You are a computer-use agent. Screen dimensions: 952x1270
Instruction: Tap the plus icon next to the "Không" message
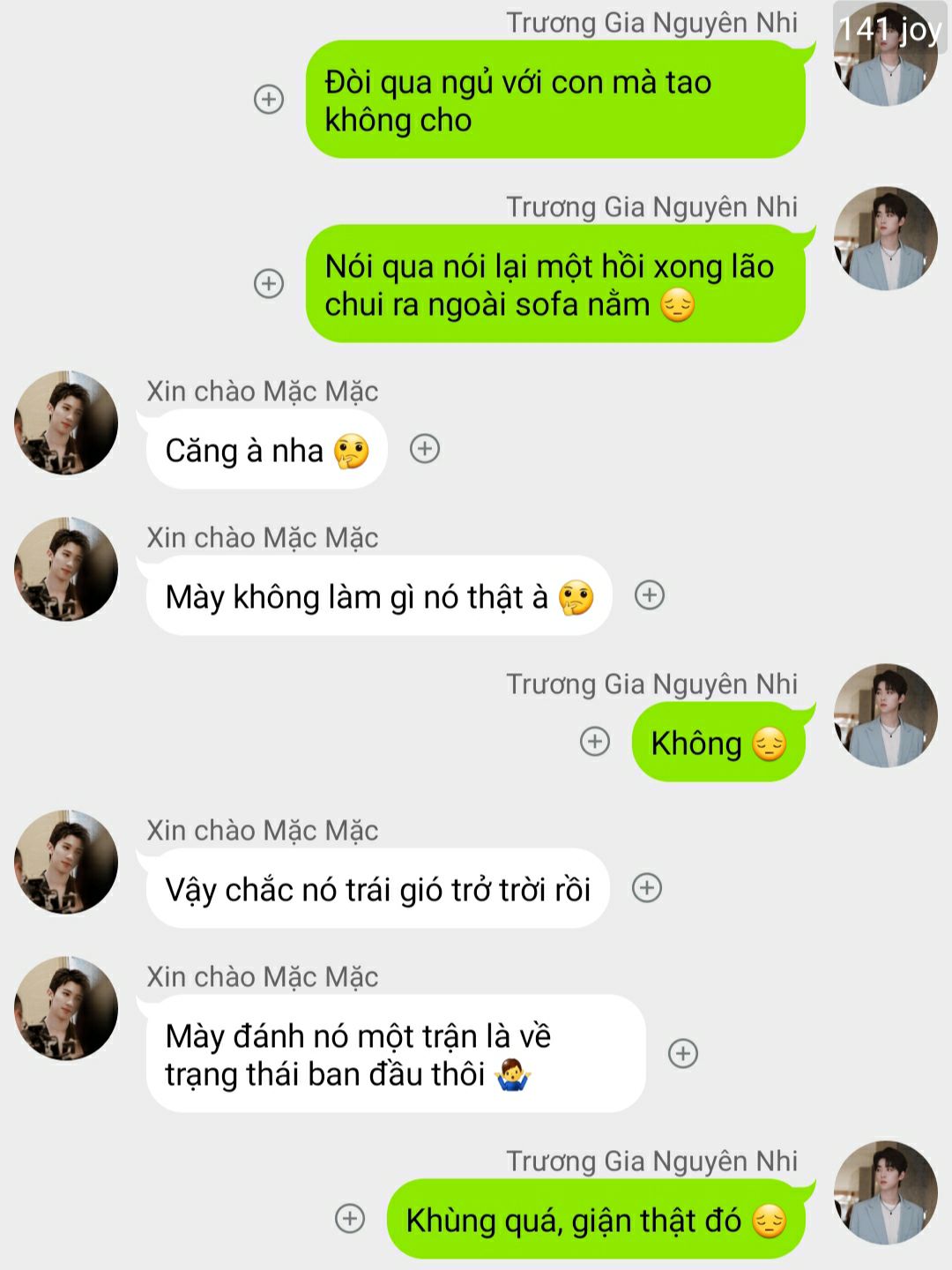click(x=595, y=742)
